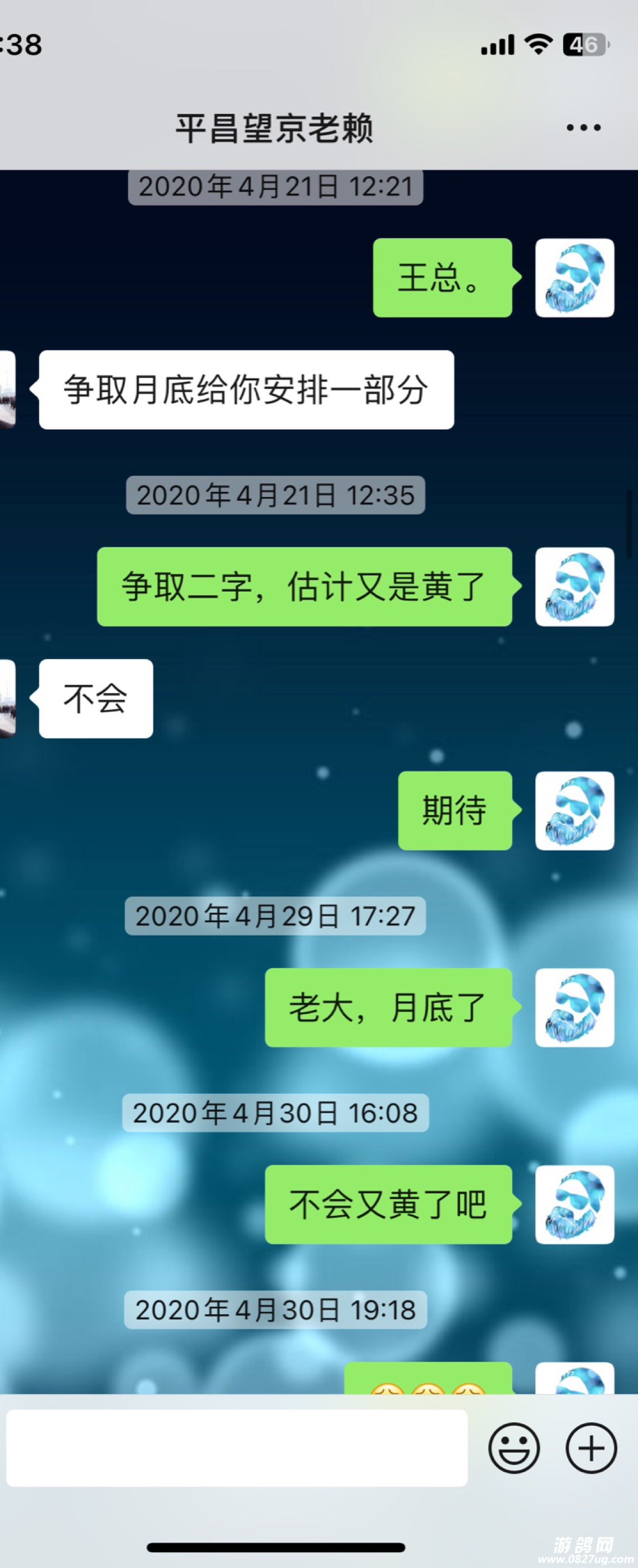Screen dimensions: 638x1568
Task: Open contact avatar beside the "不会" message
Action: point(7,699)
